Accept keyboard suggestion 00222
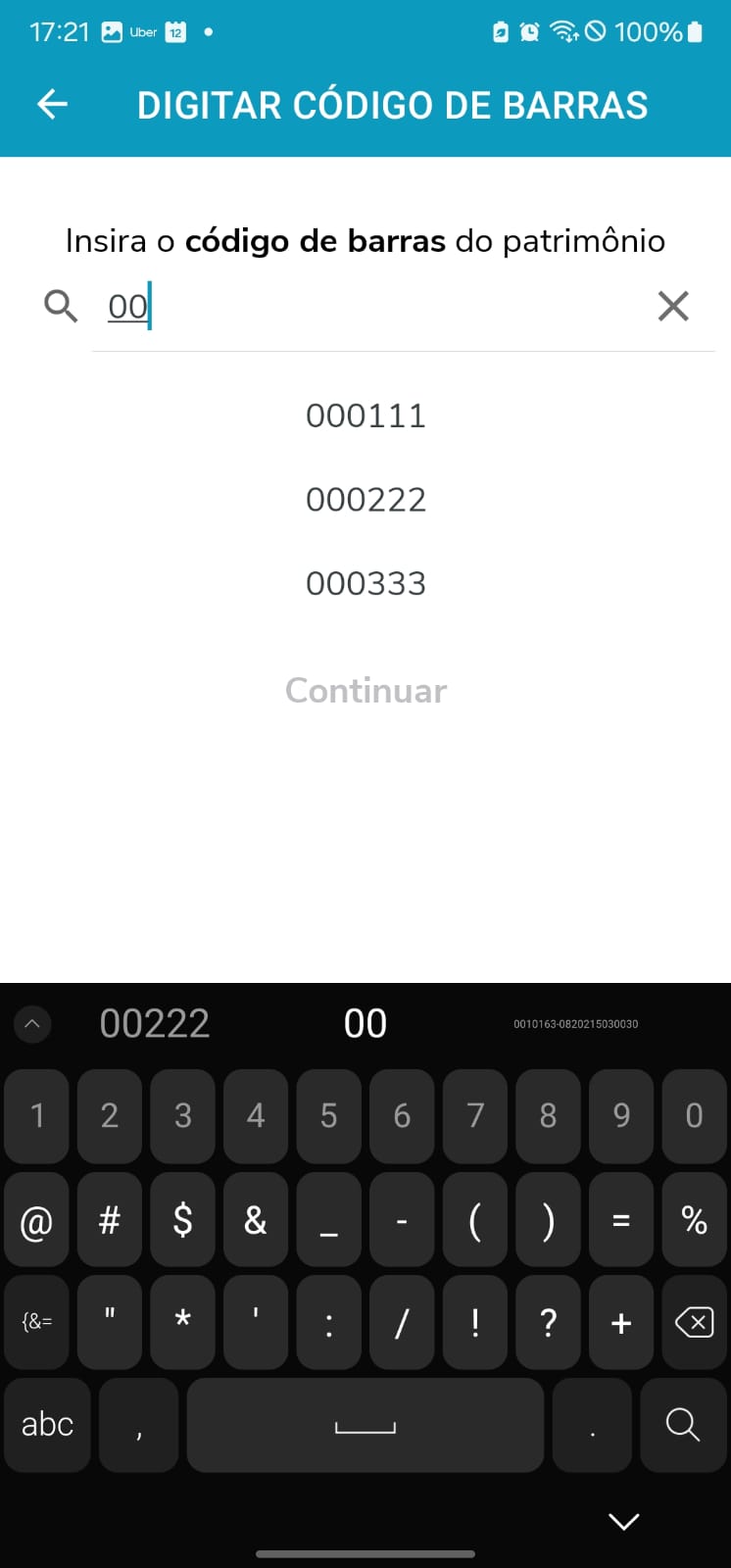Screen dimensions: 731x1568 tap(155, 1024)
